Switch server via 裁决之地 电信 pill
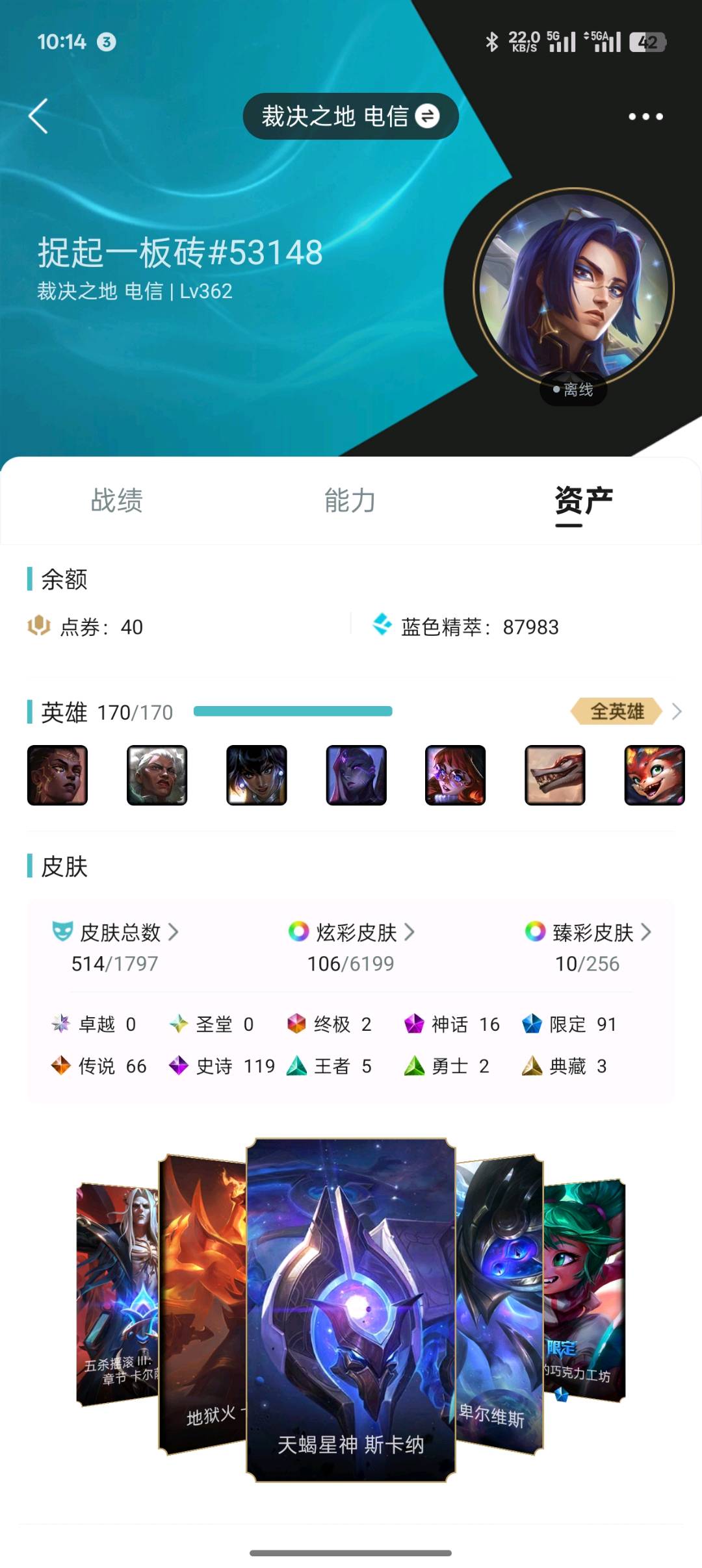 [351, 116]
